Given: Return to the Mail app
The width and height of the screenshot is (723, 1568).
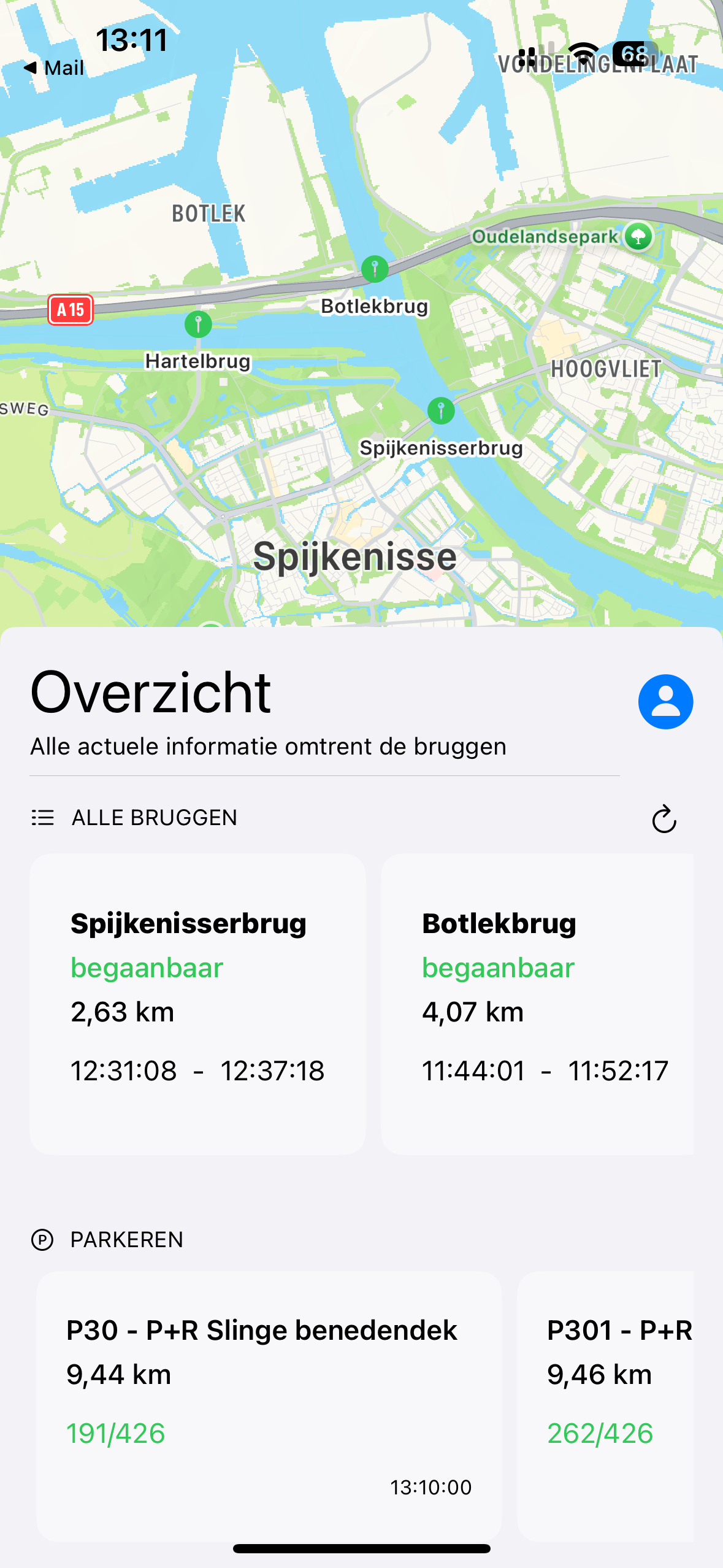Looking at the screenshot, I should 54,67.
